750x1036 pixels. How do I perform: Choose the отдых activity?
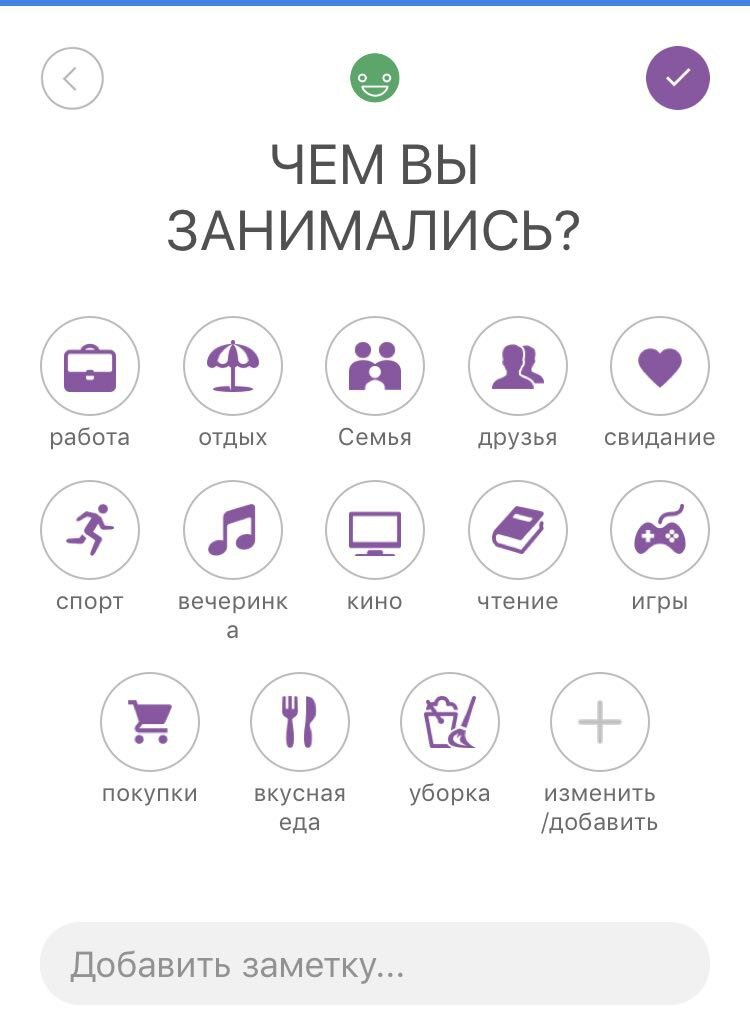(232, 366)
